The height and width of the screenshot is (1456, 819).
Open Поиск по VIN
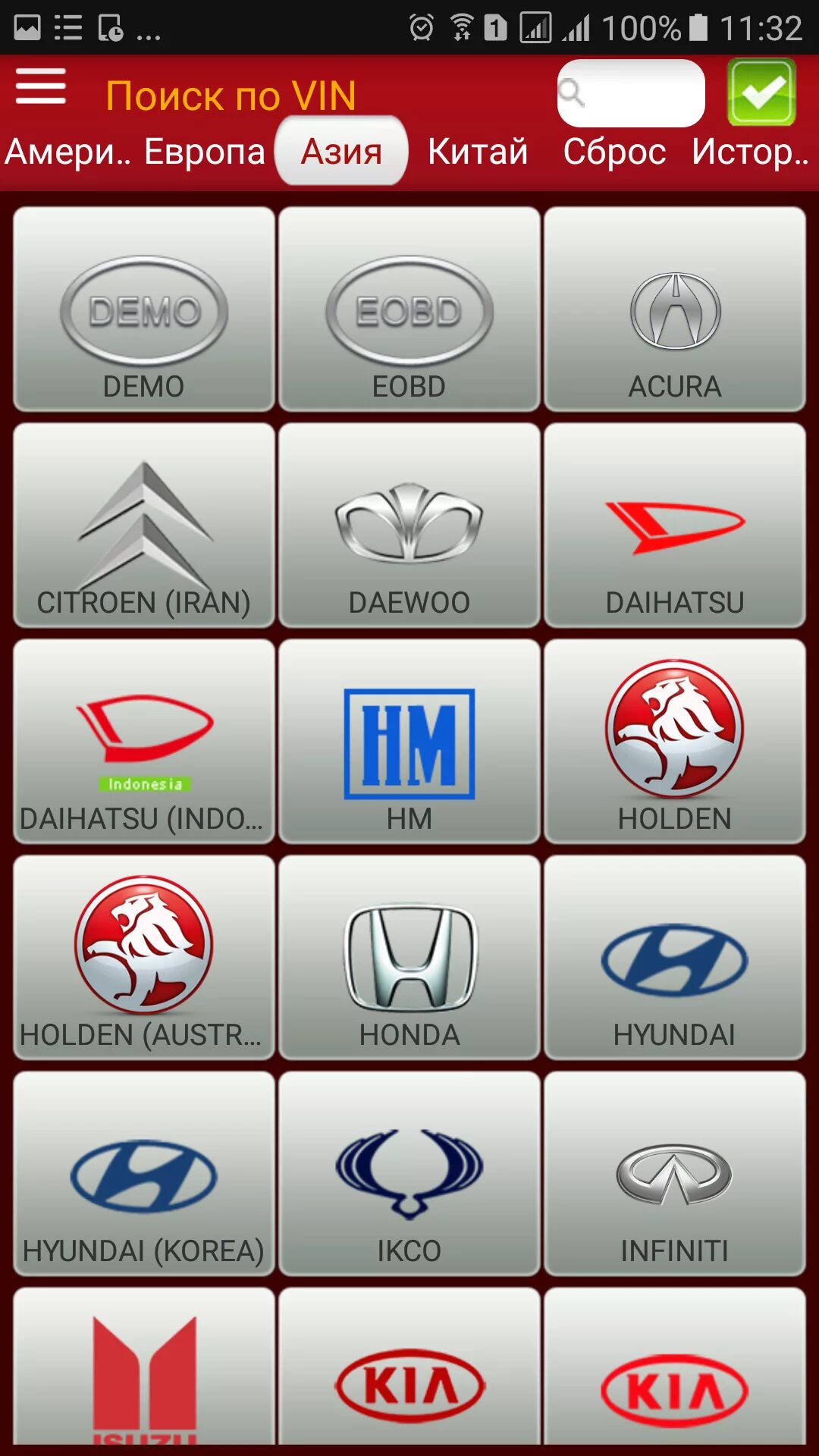pos(231,96)
